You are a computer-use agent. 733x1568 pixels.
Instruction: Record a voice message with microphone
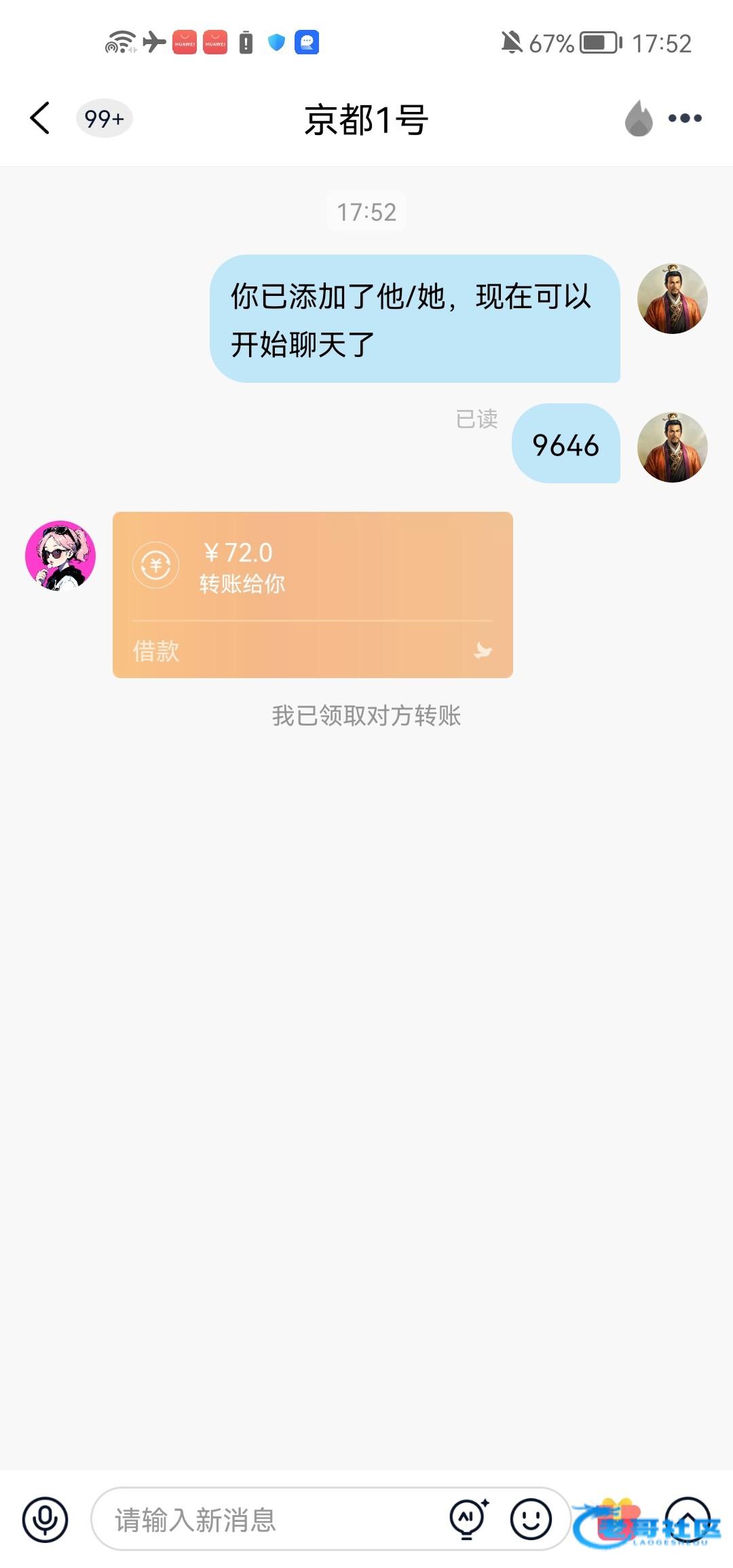tap(45, 1519)
